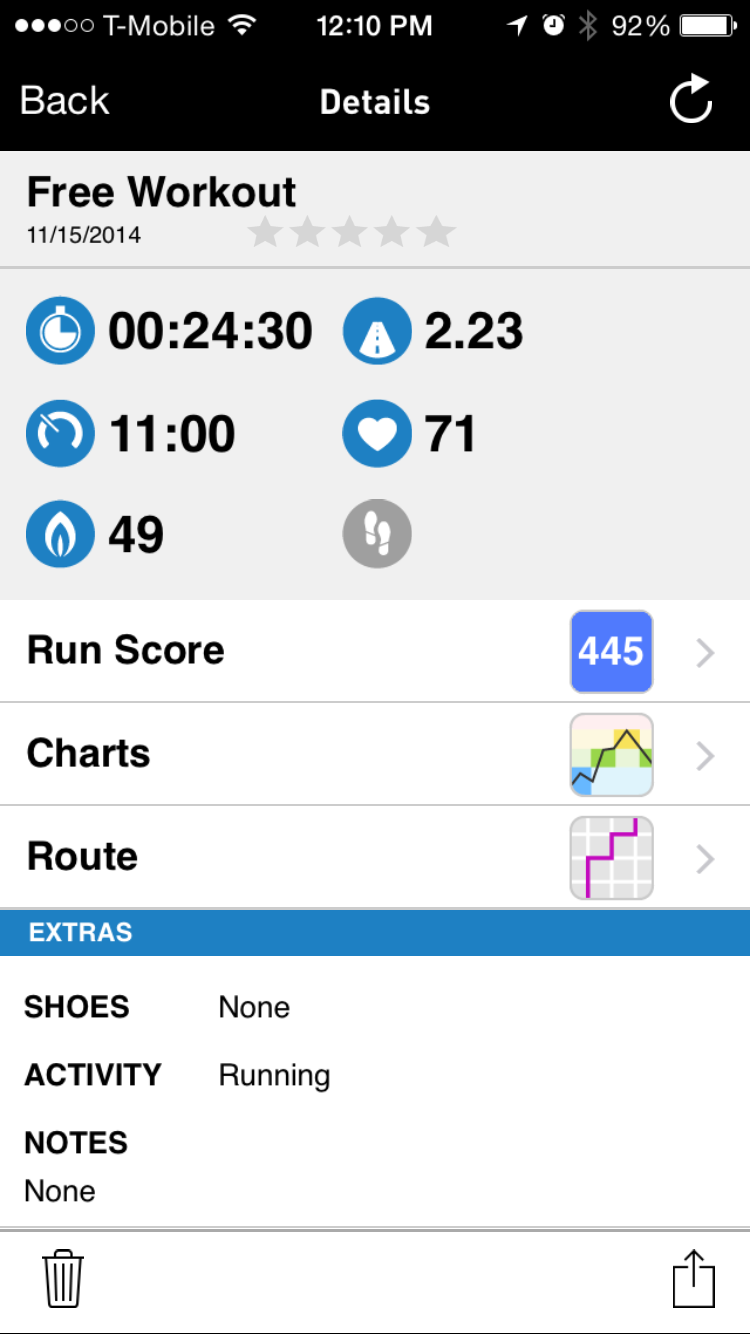This screenshot has width=750, height=1334.
Task: Tap the refresh icon in the header
Action: pos(691,99)
